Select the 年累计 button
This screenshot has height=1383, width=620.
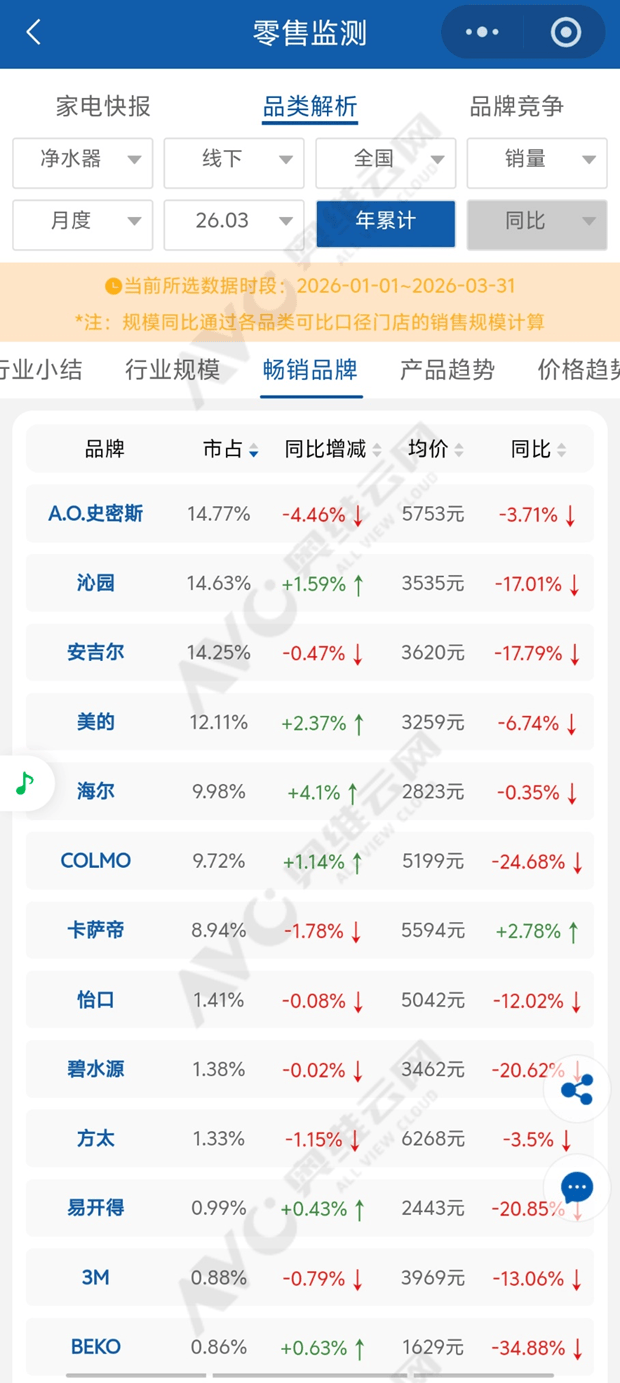pyautogui.click(x=386, y=221)
